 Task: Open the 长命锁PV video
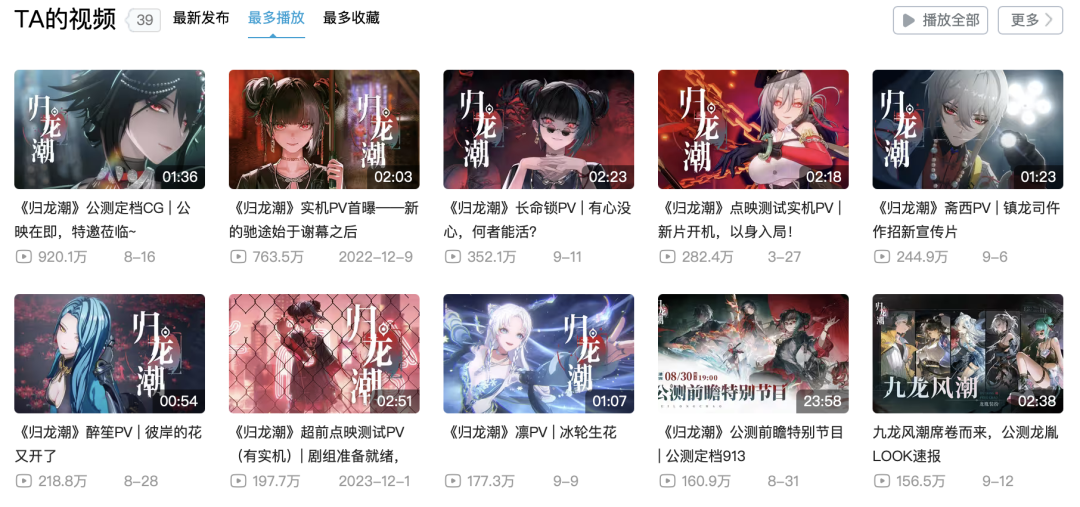[x=538, y=129]
